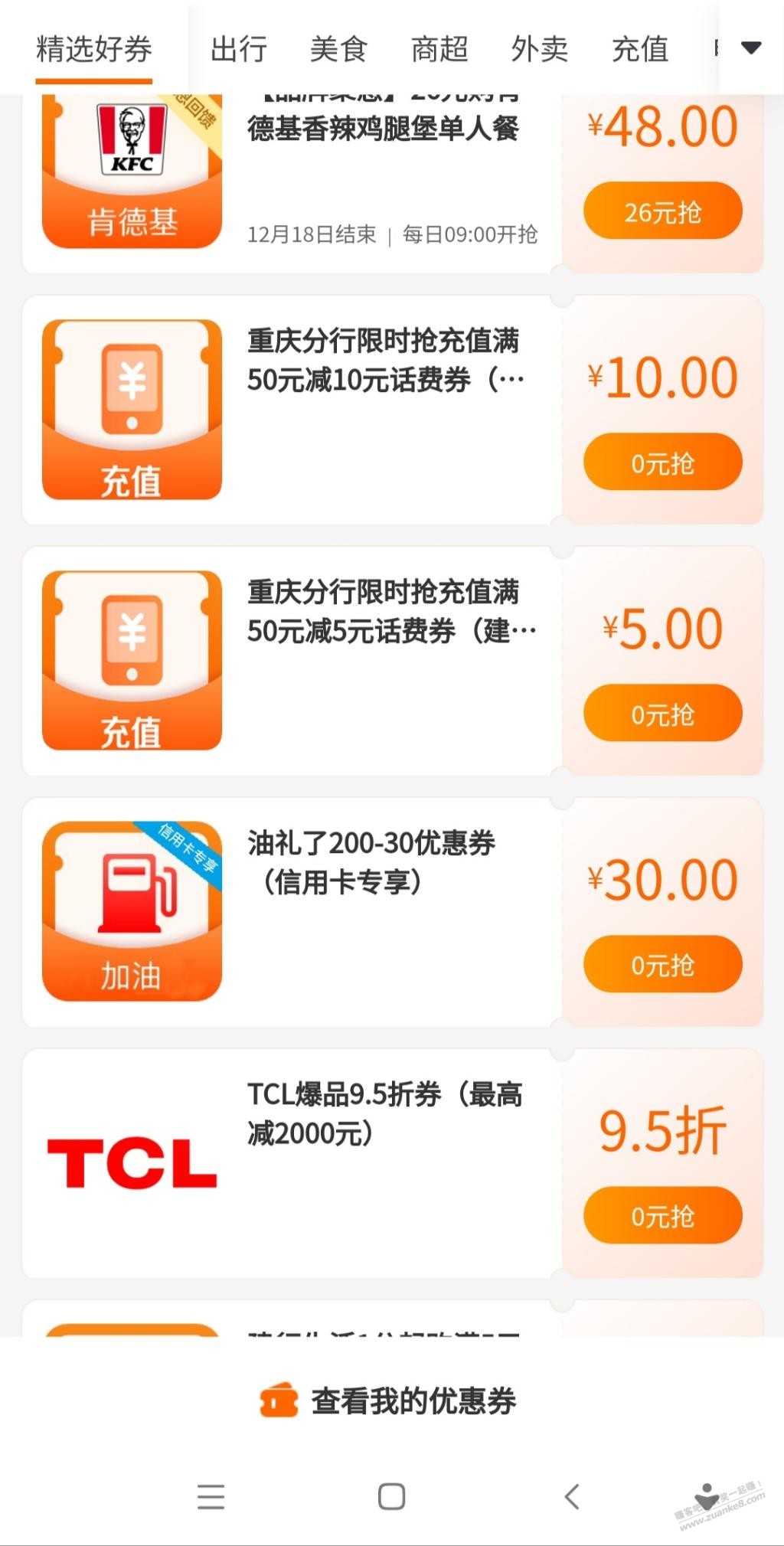Image resolution: width=784 pixels, height=1546 pixels.
Task: Open the 50元减10元话费券 card
Action: (291, 410)
